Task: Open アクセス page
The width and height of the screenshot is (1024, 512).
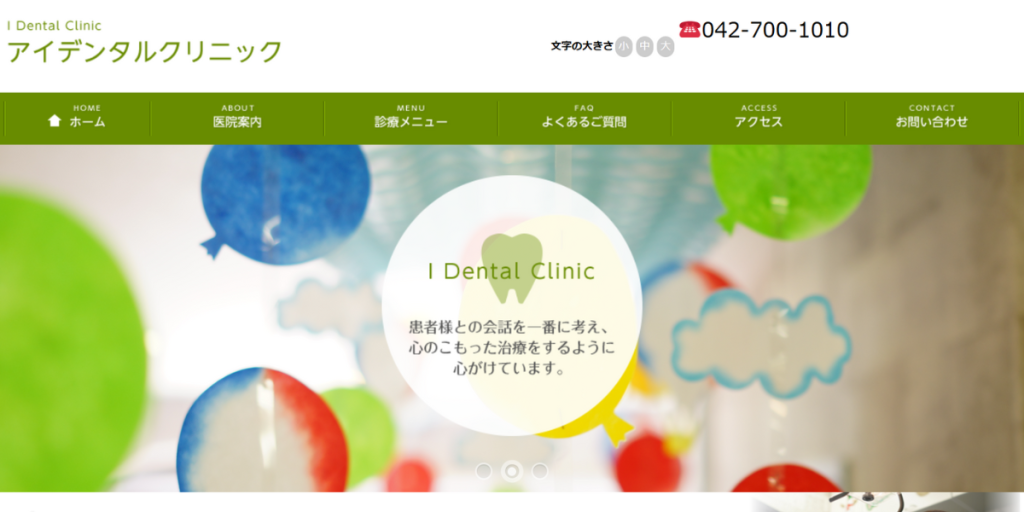Action: click(x=758, y=117)
